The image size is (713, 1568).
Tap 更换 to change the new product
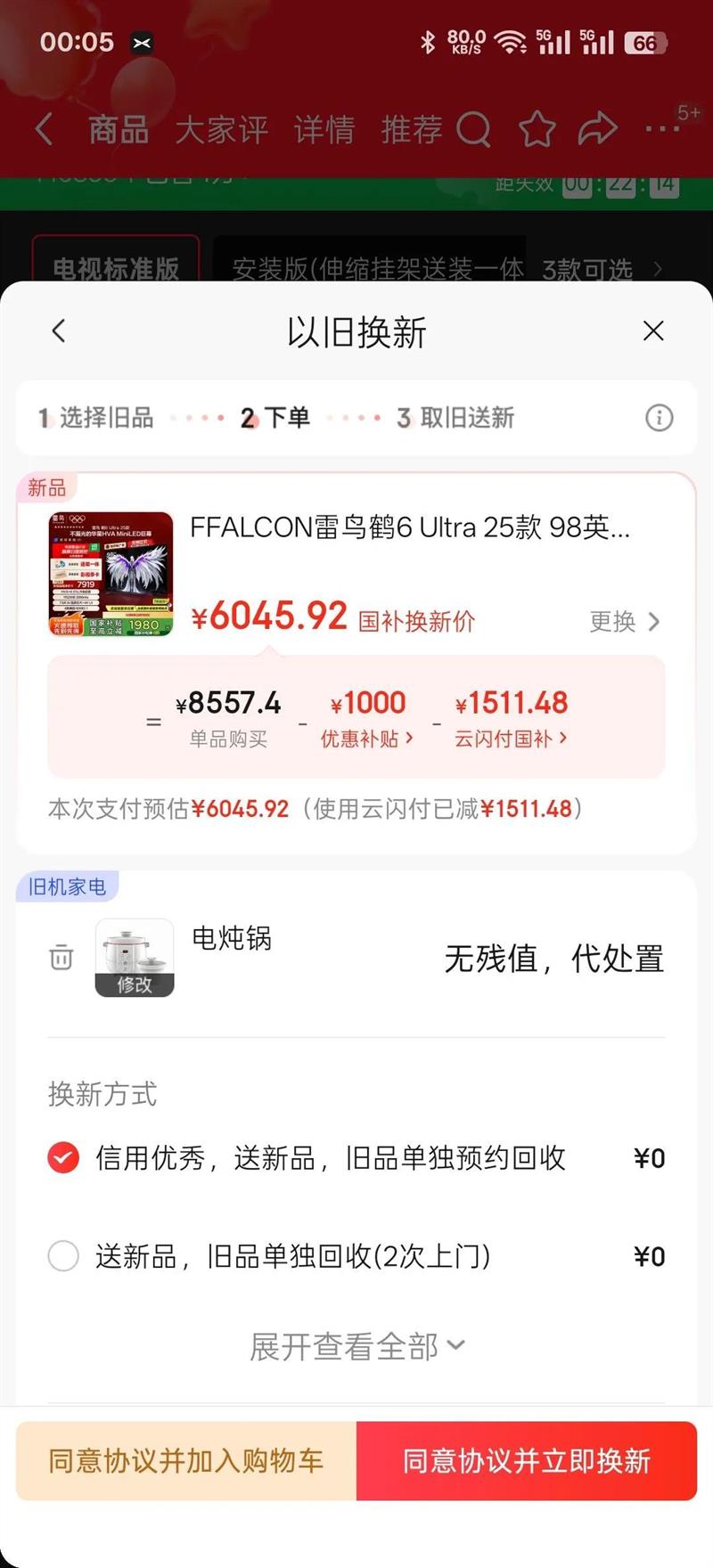624,622
